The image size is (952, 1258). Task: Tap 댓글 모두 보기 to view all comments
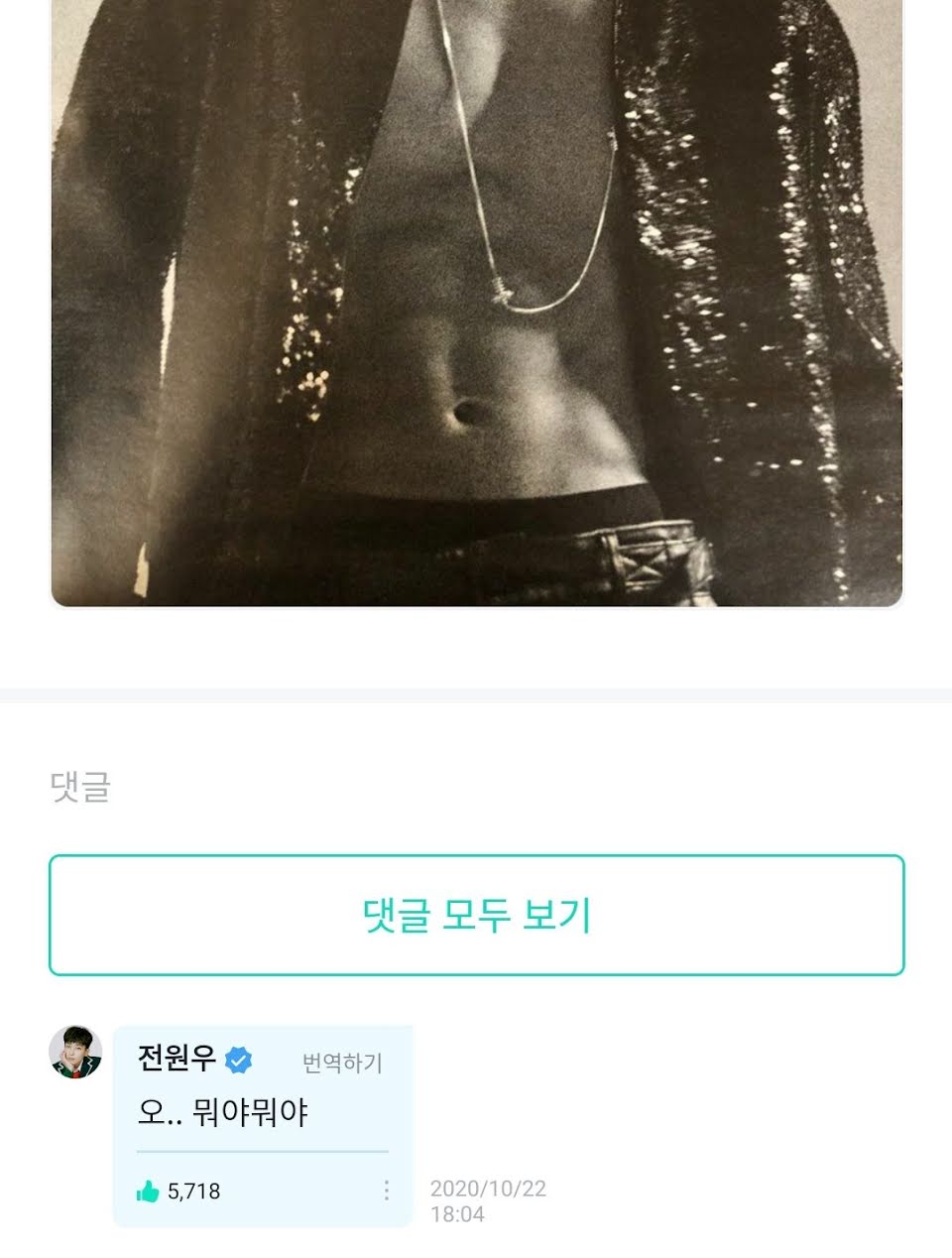point(476,915)
